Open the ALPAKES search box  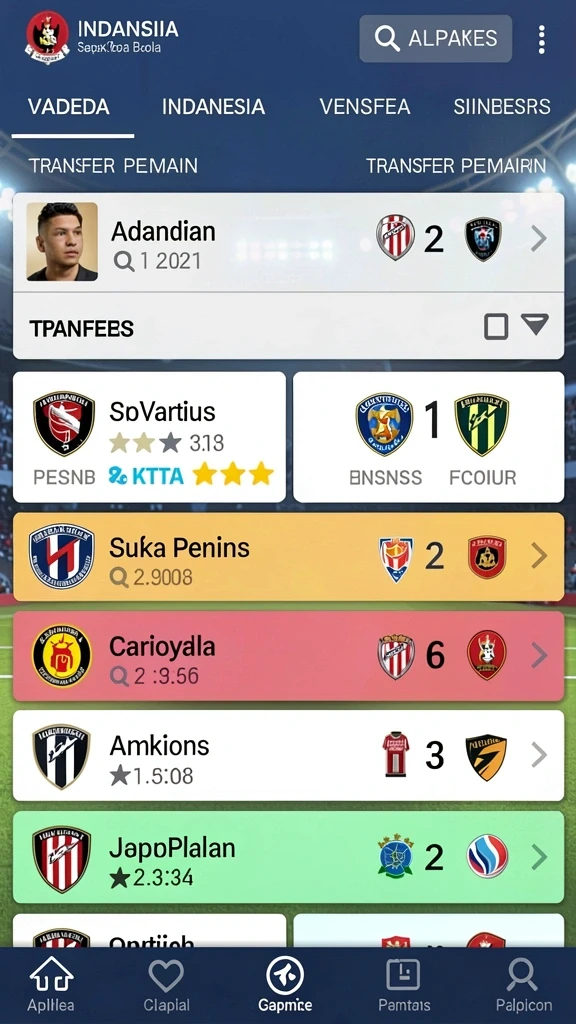click(x=436, y=39)
